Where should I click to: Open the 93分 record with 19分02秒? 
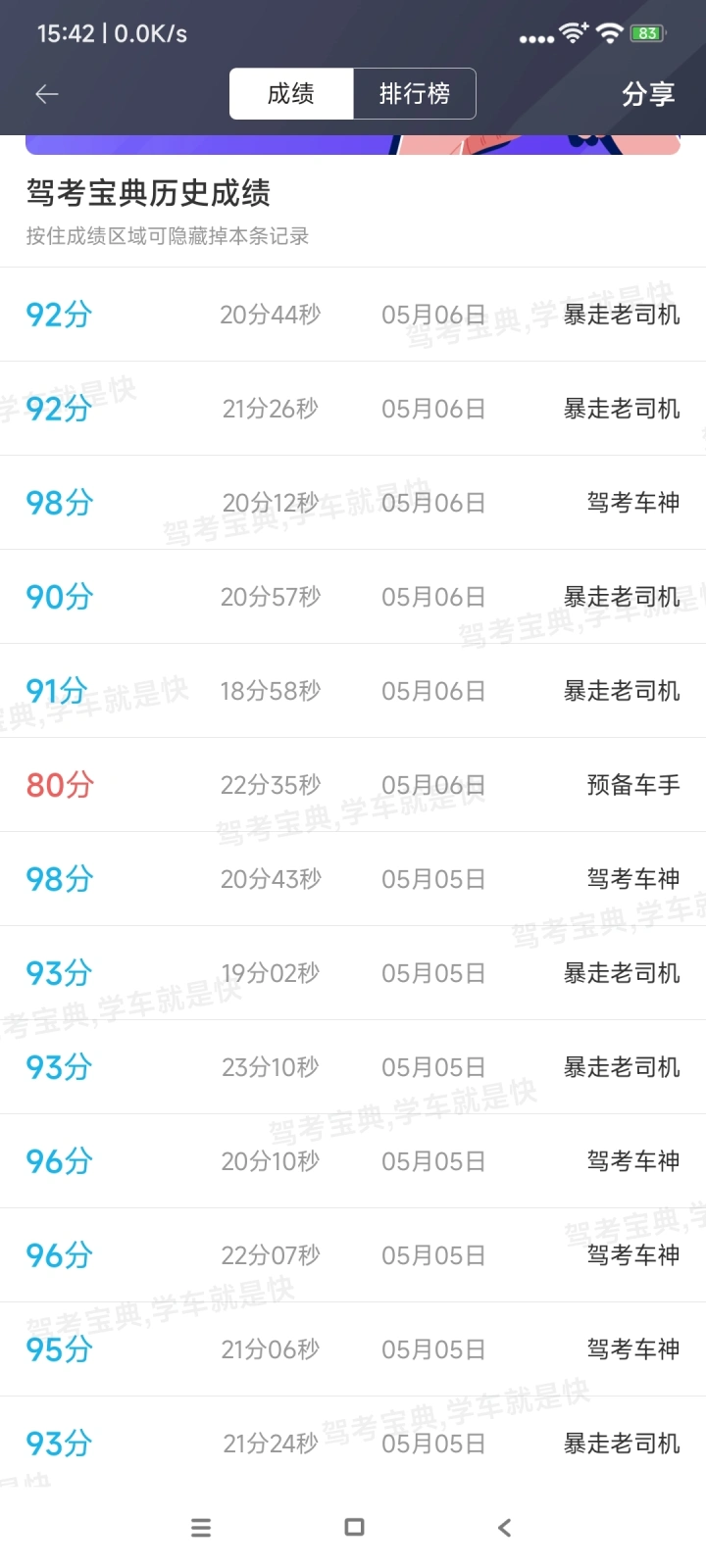353,973
